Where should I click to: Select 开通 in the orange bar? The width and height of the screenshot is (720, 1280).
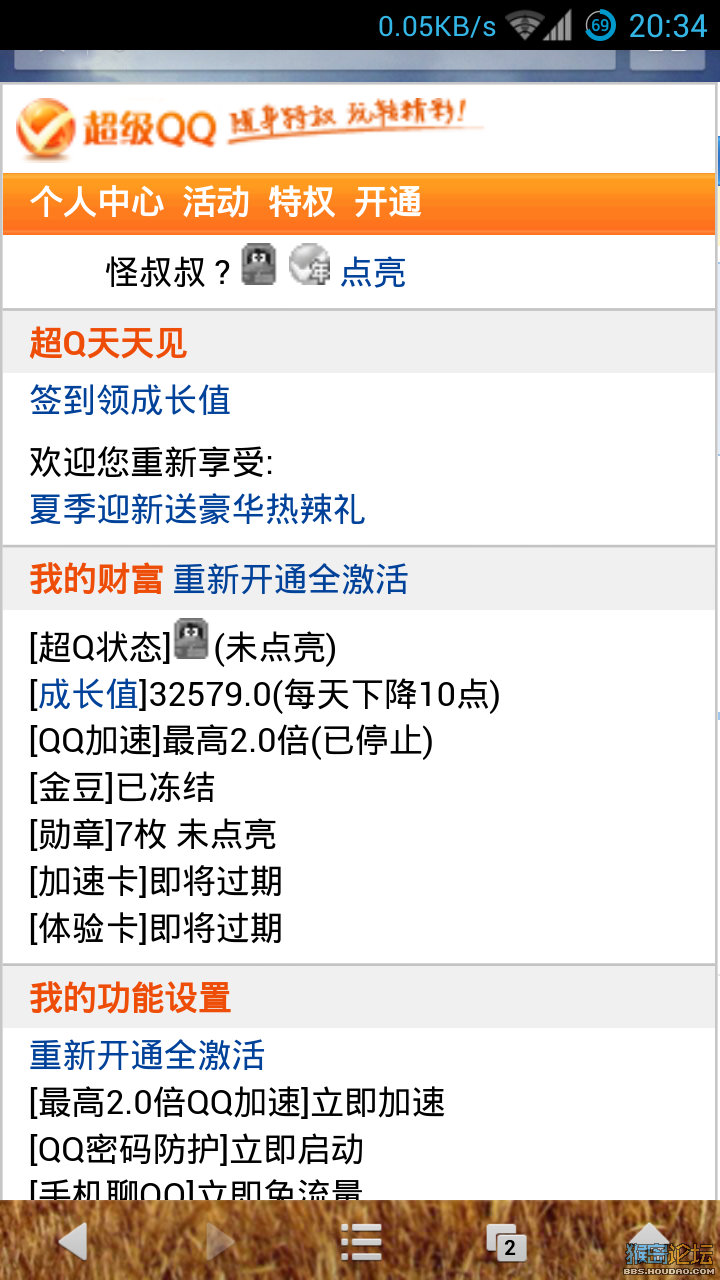click(388, 202)
